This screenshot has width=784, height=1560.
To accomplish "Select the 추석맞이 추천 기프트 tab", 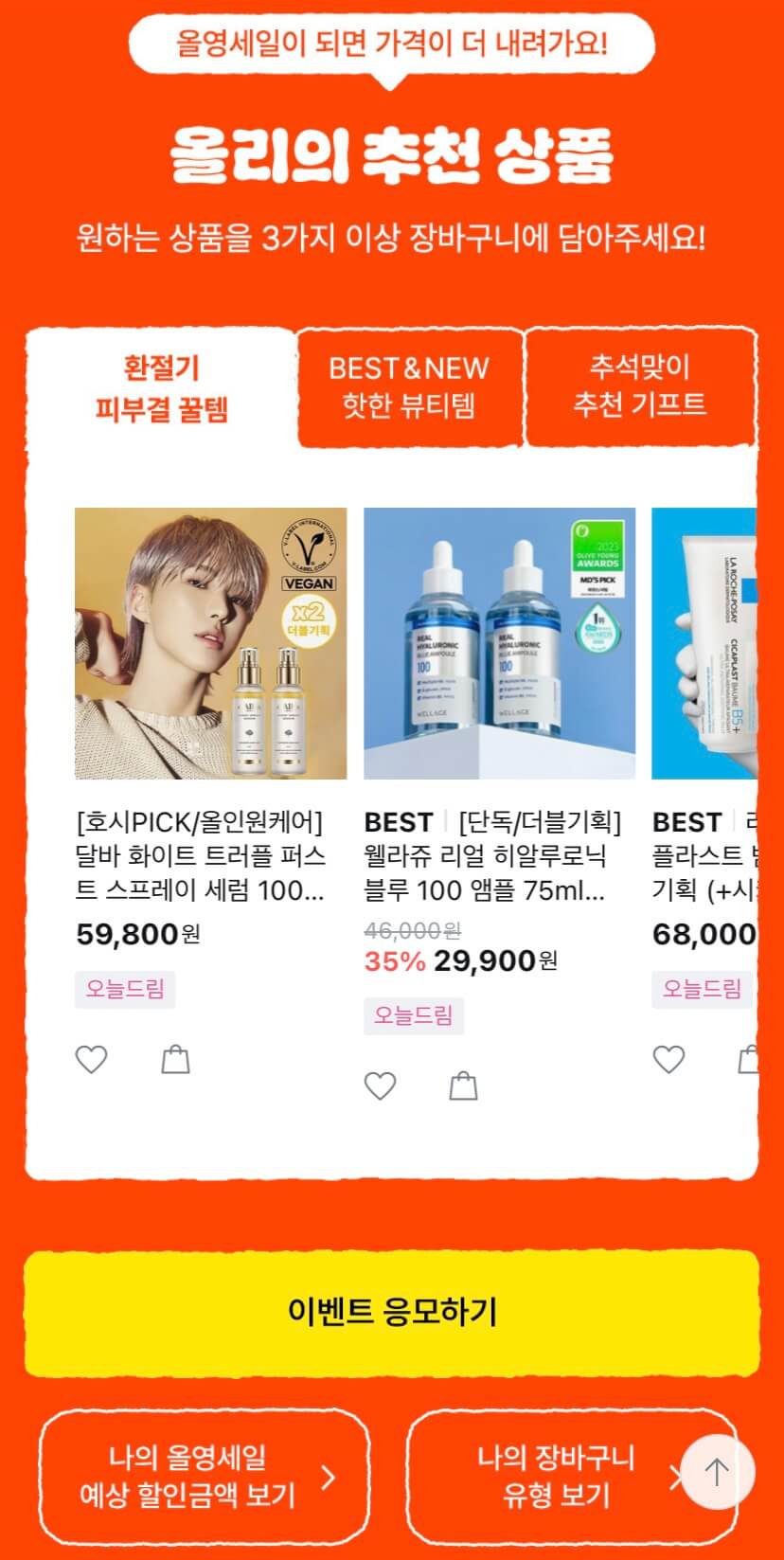I will pyautogui.click(x=636, y=386).
